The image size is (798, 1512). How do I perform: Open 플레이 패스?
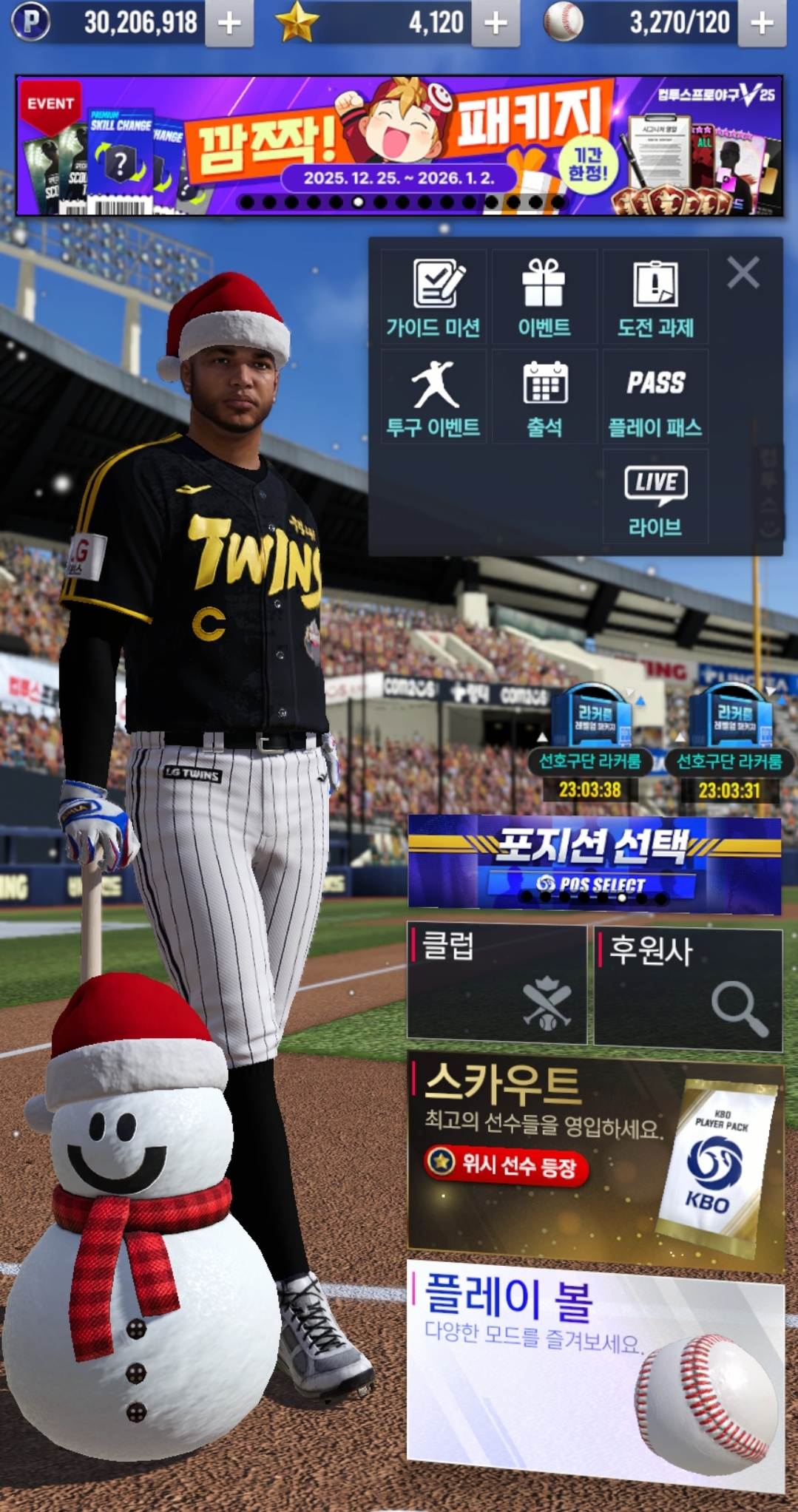click(655, 398)
